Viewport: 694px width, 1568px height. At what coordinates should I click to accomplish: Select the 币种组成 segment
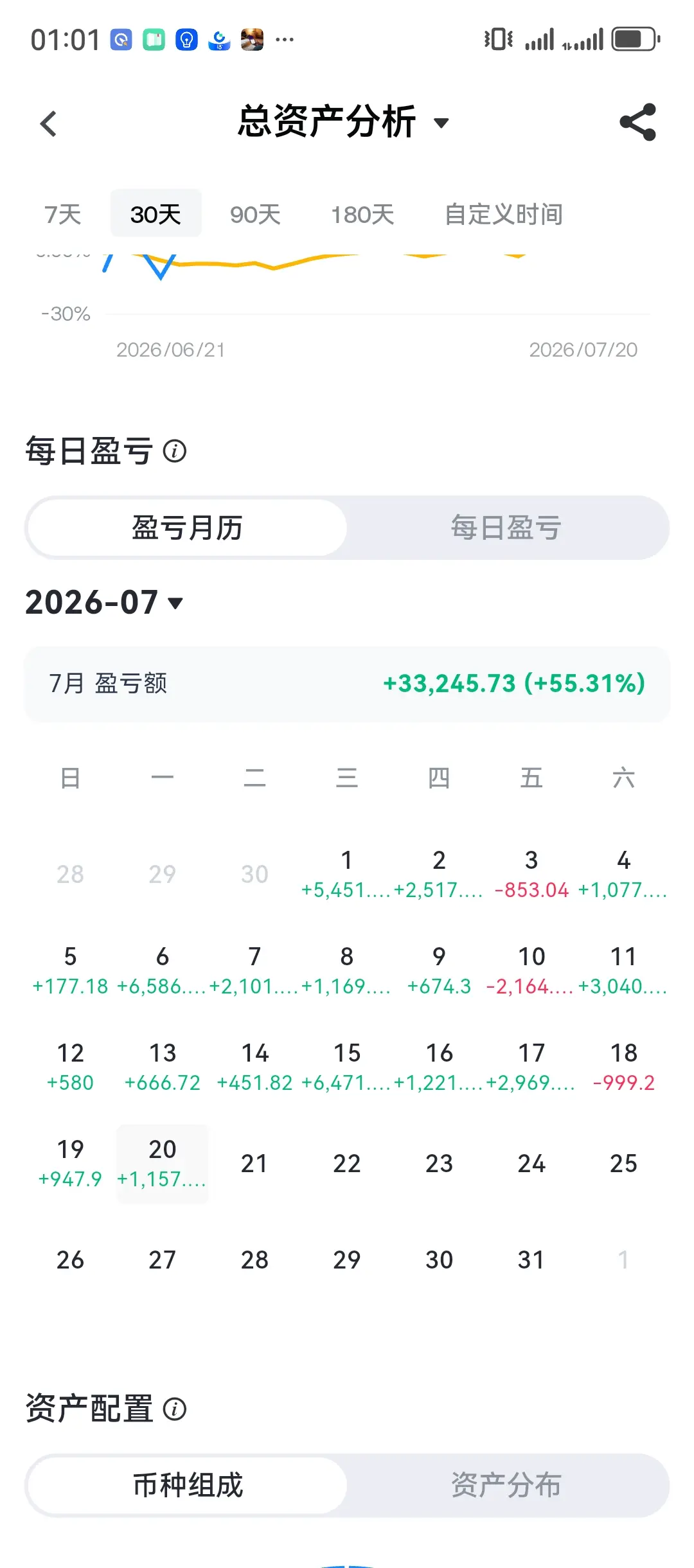point(188,1485)
